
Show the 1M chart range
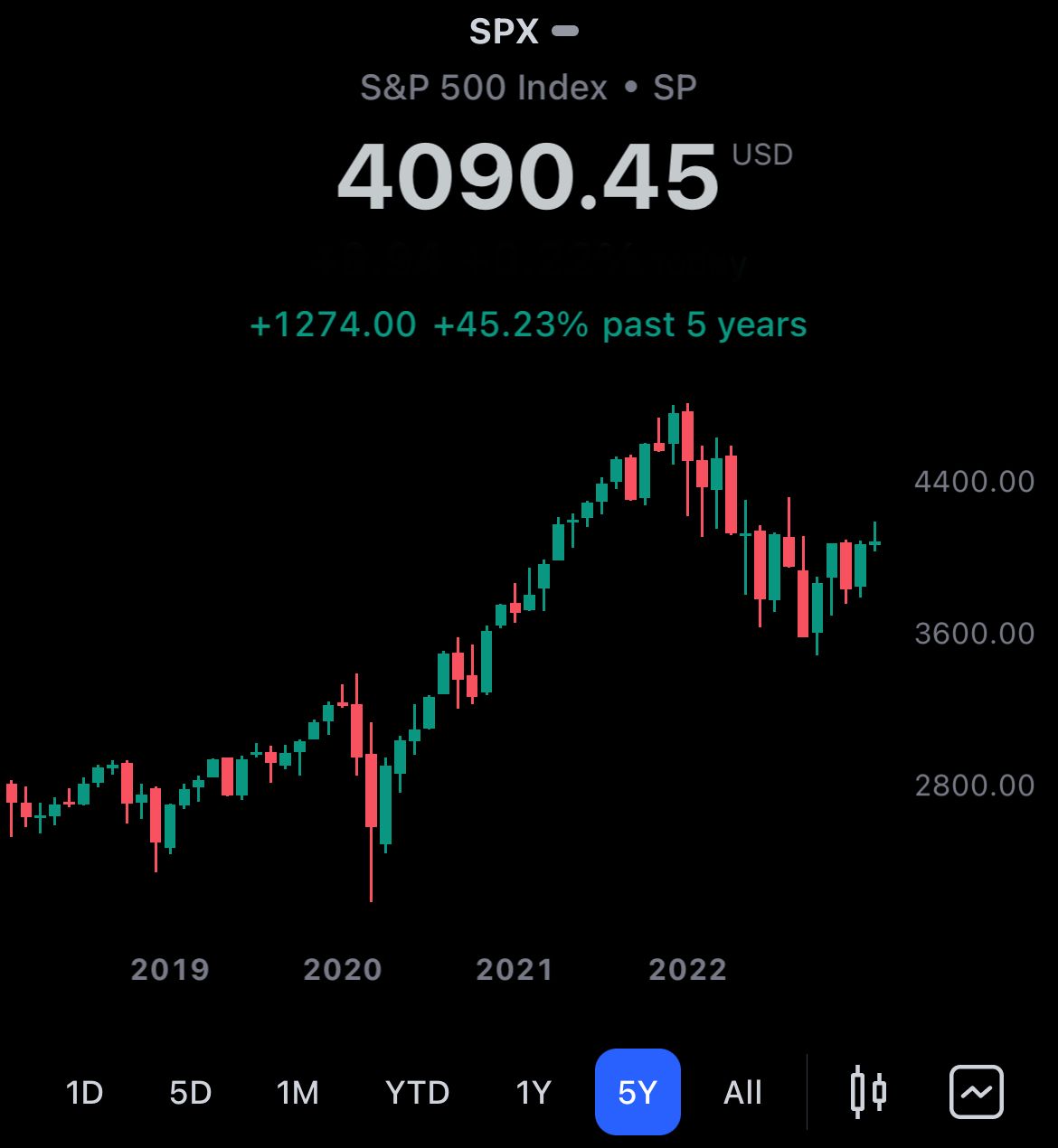coord(298,1093)
